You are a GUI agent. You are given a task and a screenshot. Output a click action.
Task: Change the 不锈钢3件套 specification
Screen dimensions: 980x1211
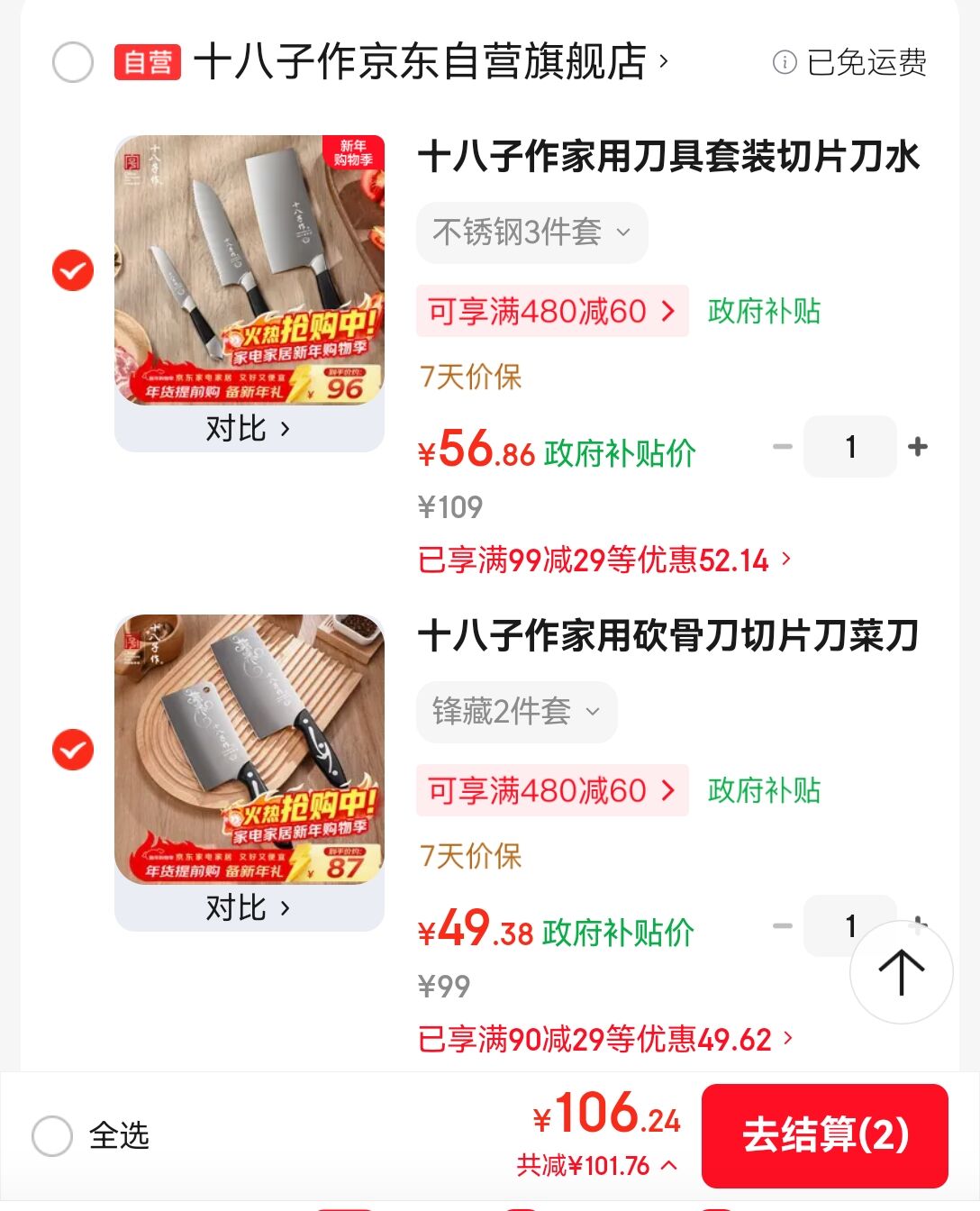(531, 233)
